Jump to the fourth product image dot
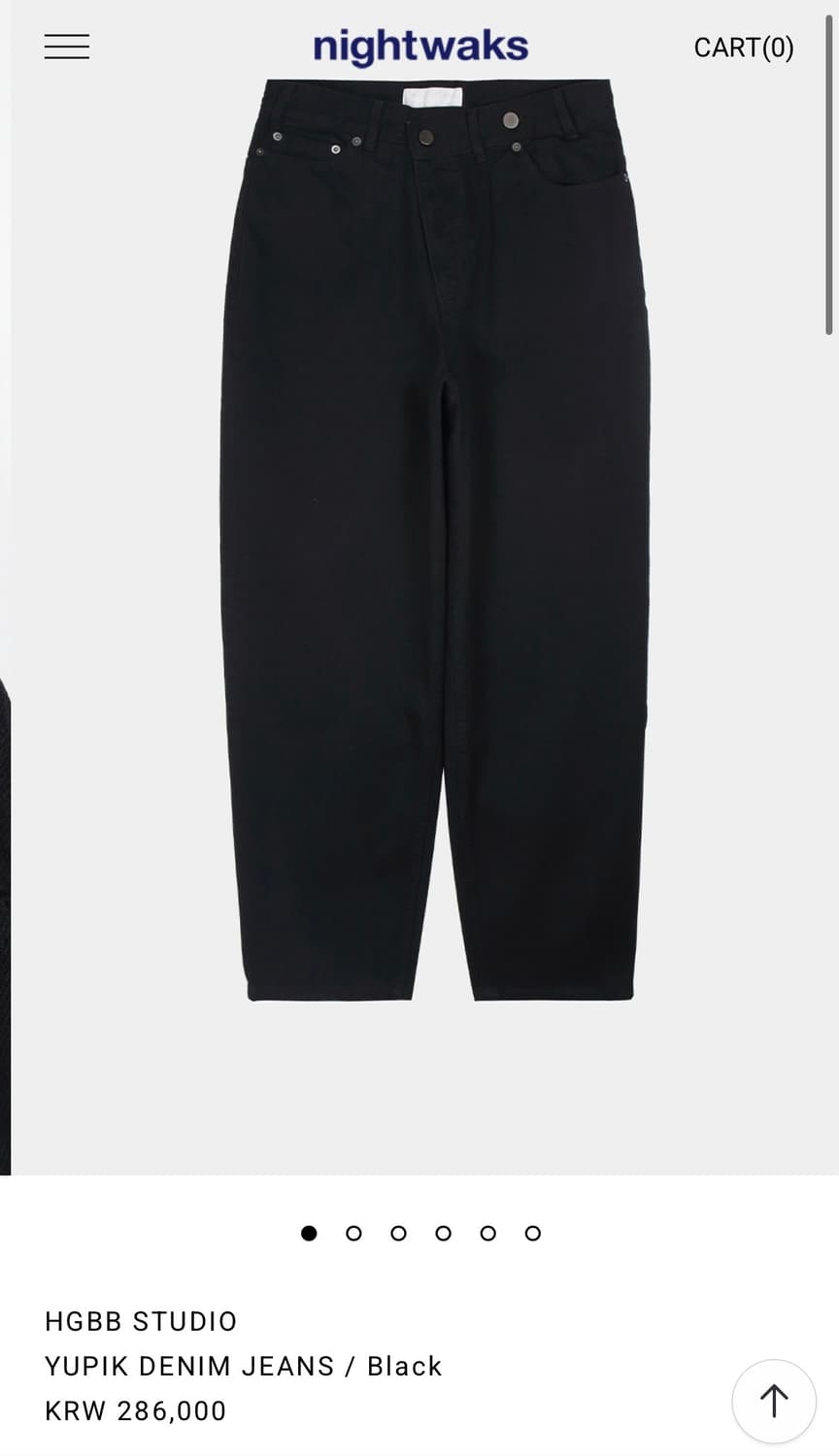Screen dimensions: 839x1456 coord(443,1234)
